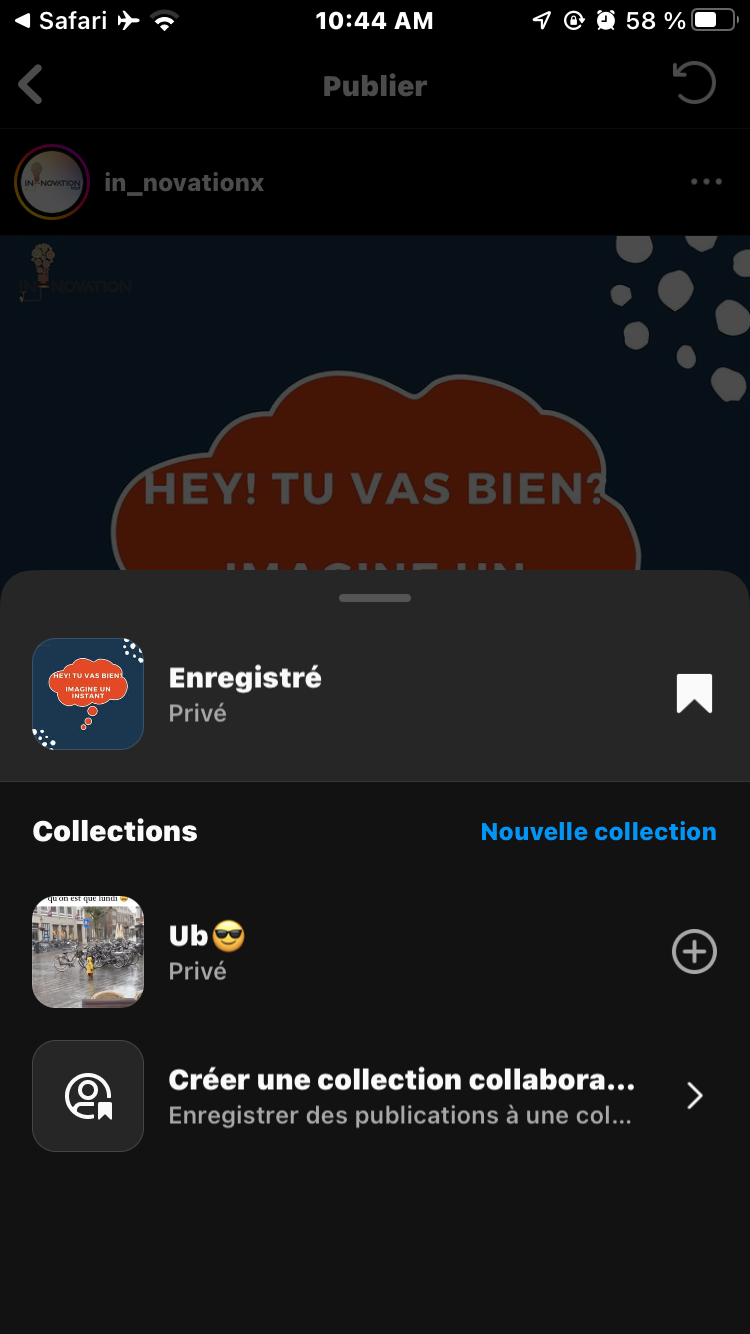
Task: Open Créer une collection collaborative
Action: 400,1096
